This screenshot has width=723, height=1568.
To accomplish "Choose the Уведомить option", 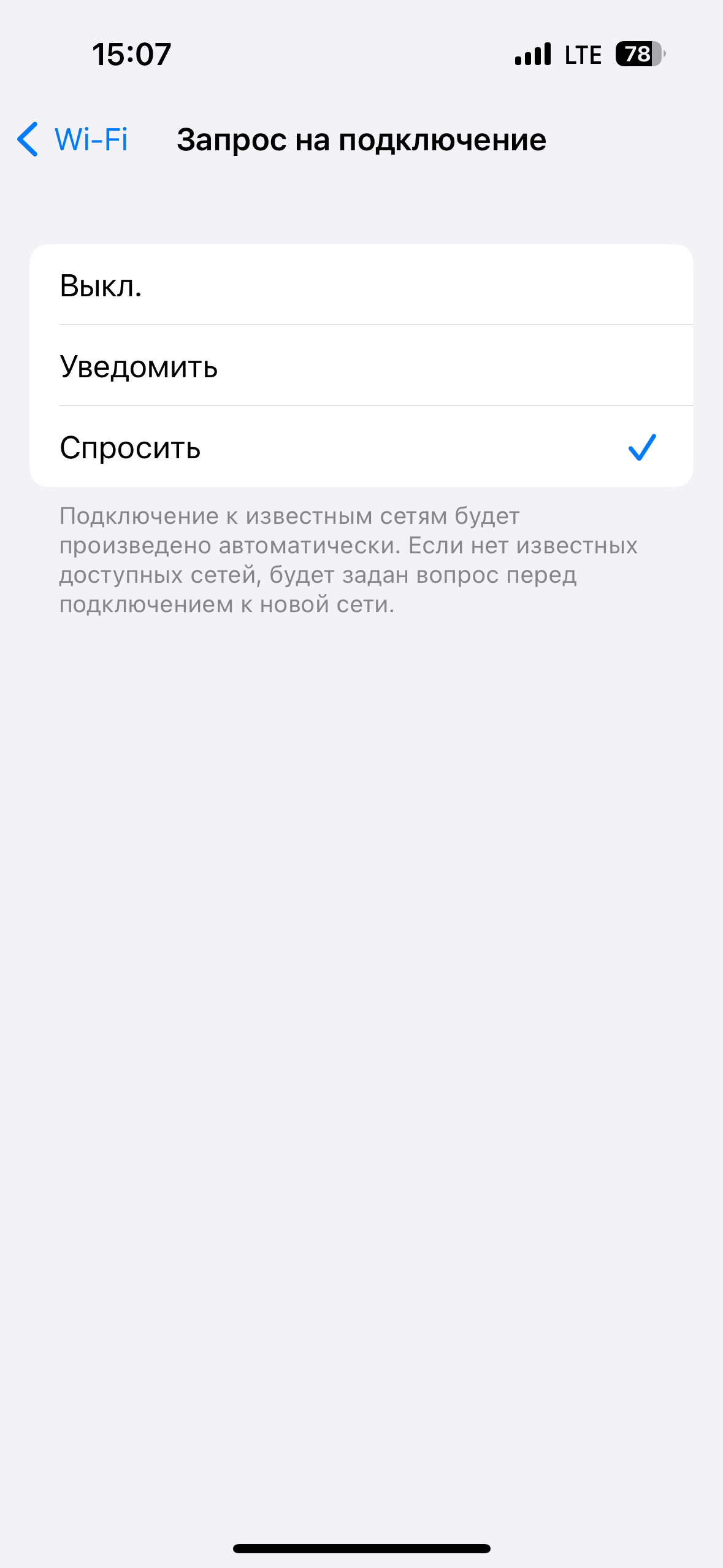I will coord(361,366).
